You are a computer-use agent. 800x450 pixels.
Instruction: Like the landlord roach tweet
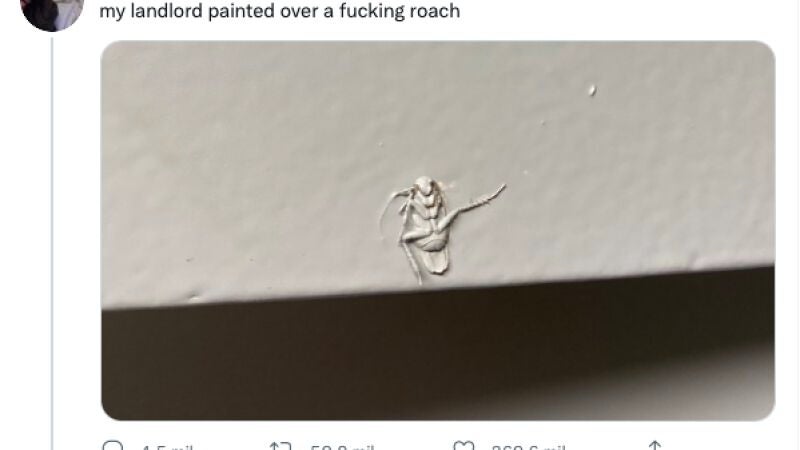click(x=463, y=446)
